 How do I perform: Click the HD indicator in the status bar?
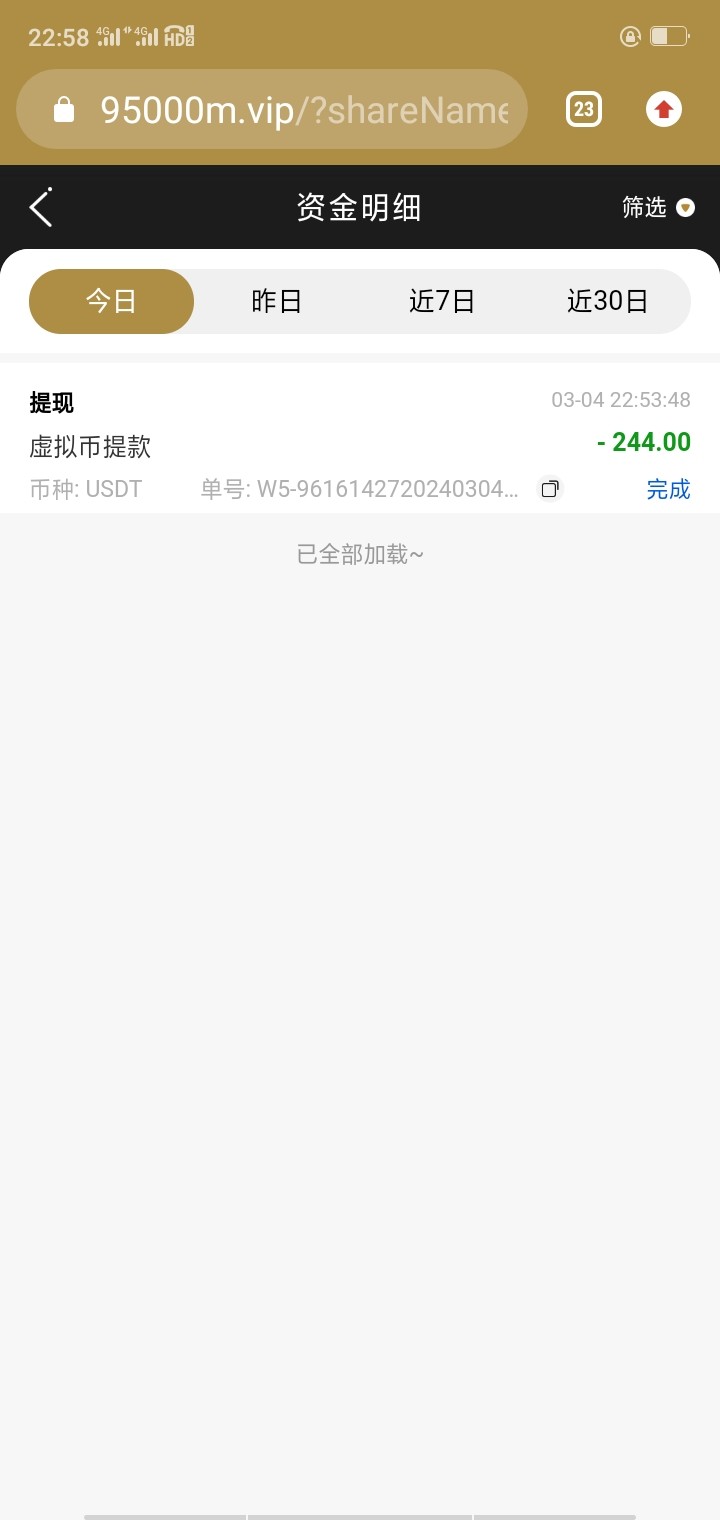pos(177,35)
